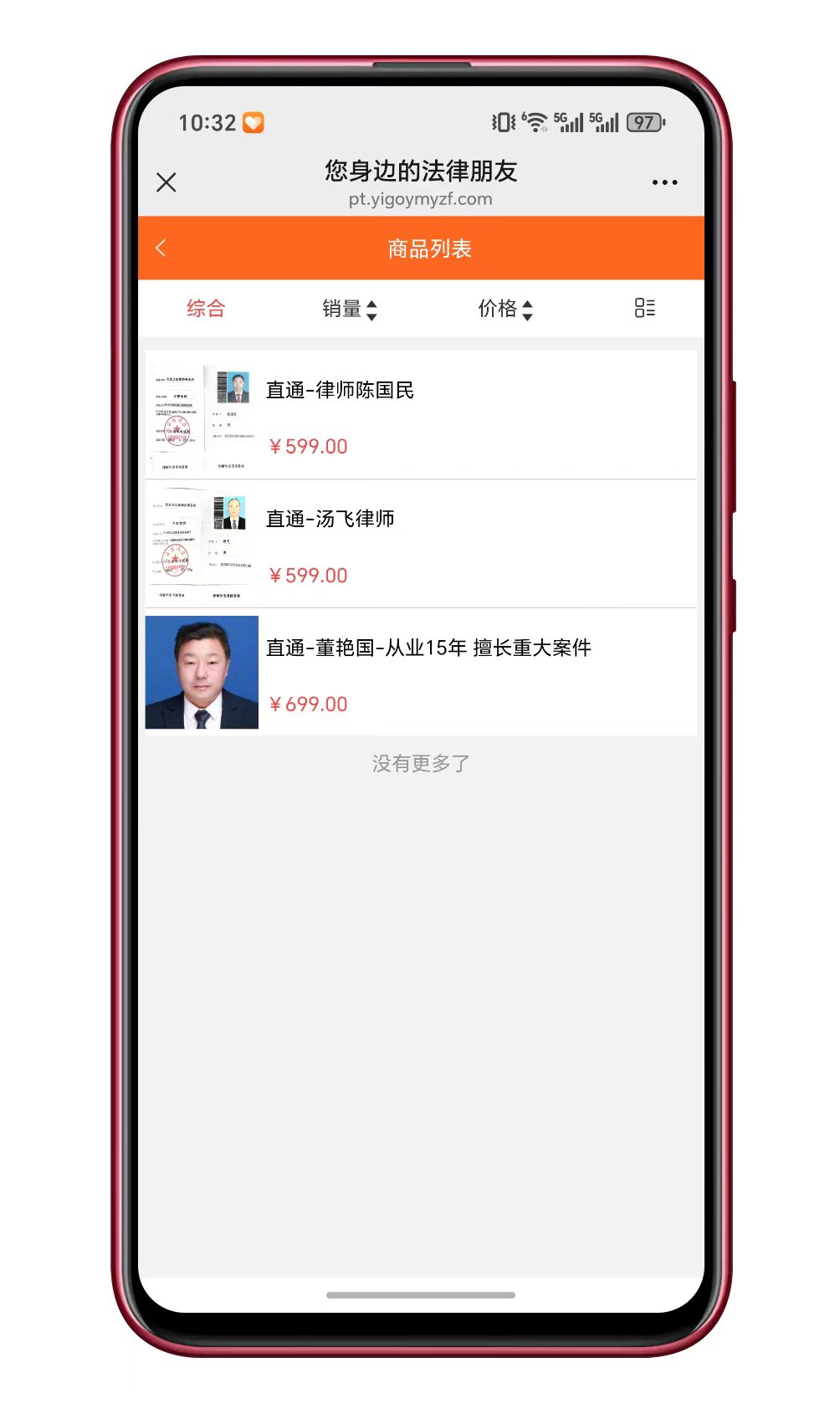Screen dimensions: 840x1414
Task: Sort products by 销量
Action: 349,309
